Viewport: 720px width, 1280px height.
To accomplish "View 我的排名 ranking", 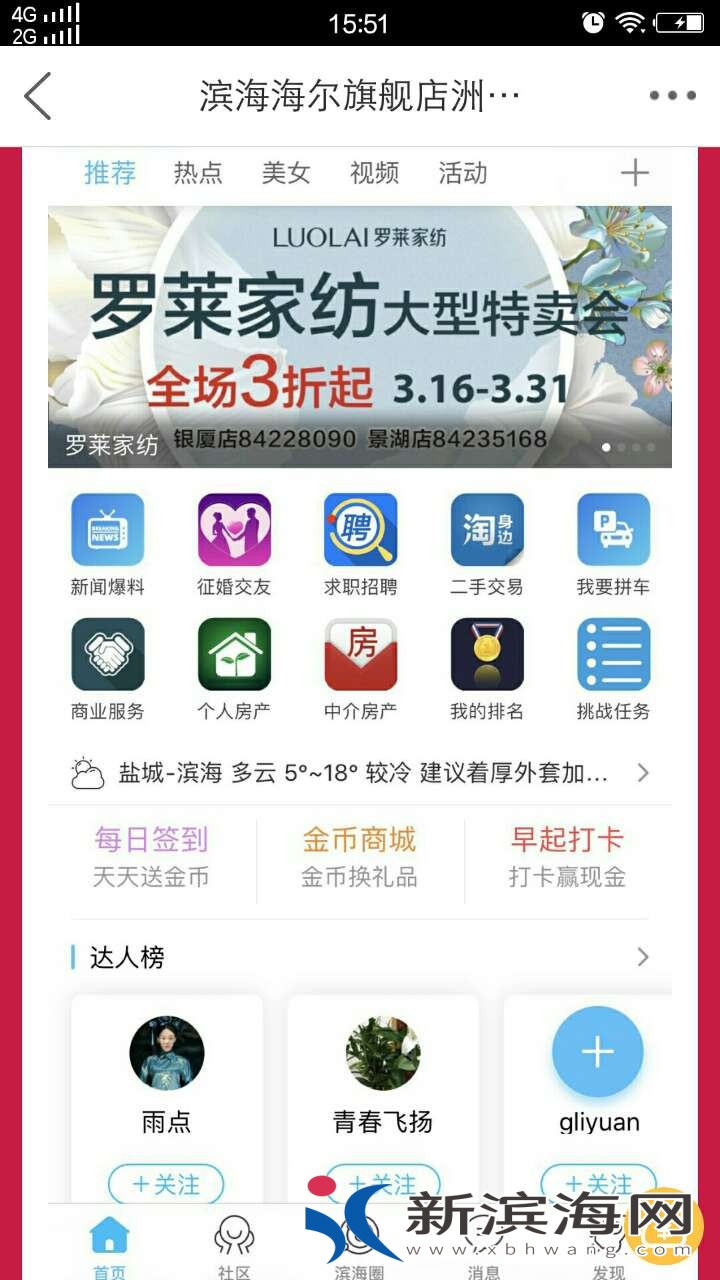I will tap(487, 669).
